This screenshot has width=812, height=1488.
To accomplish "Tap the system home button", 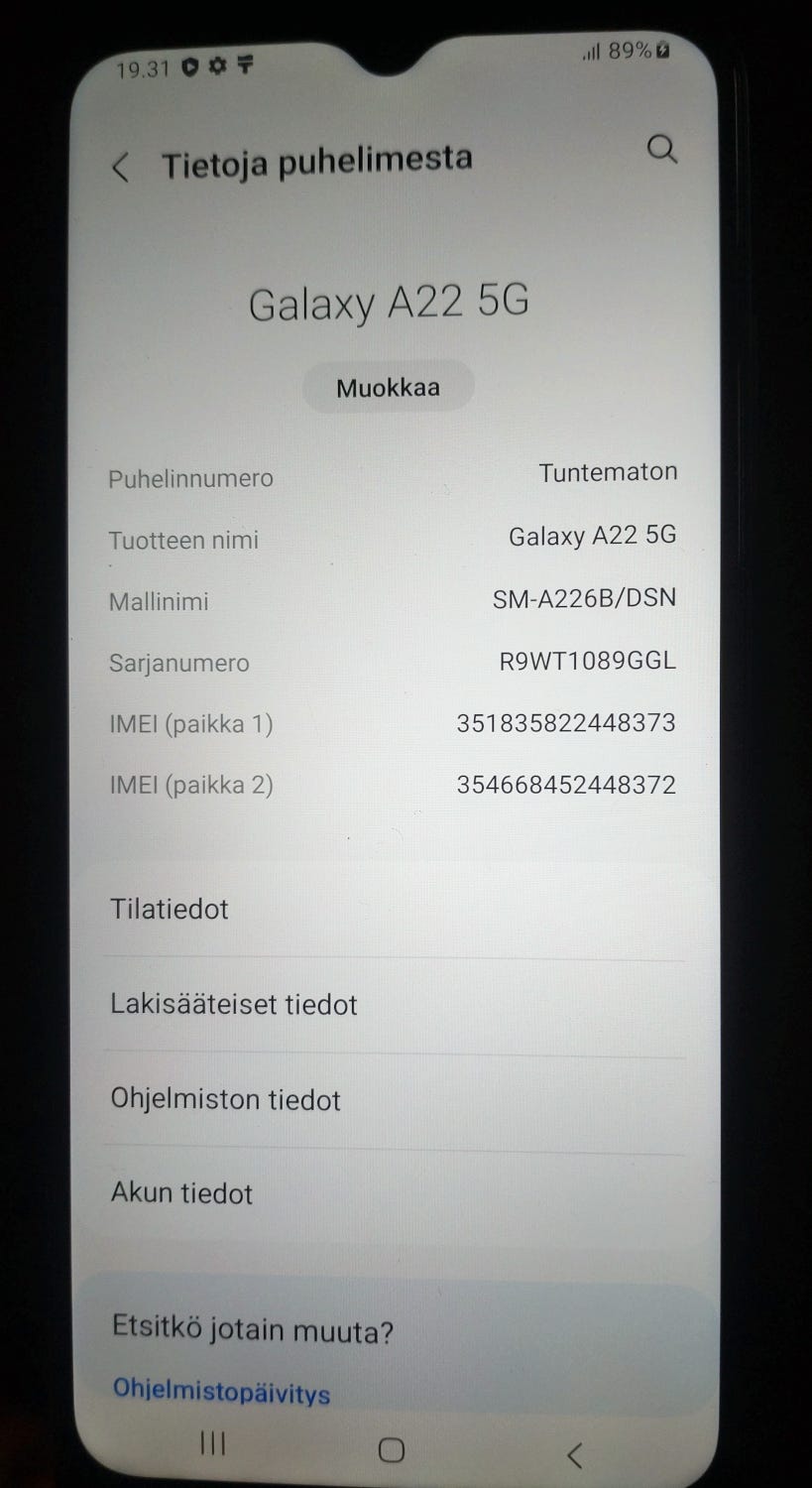I will pyautogui.click(x=392, y=1450).
